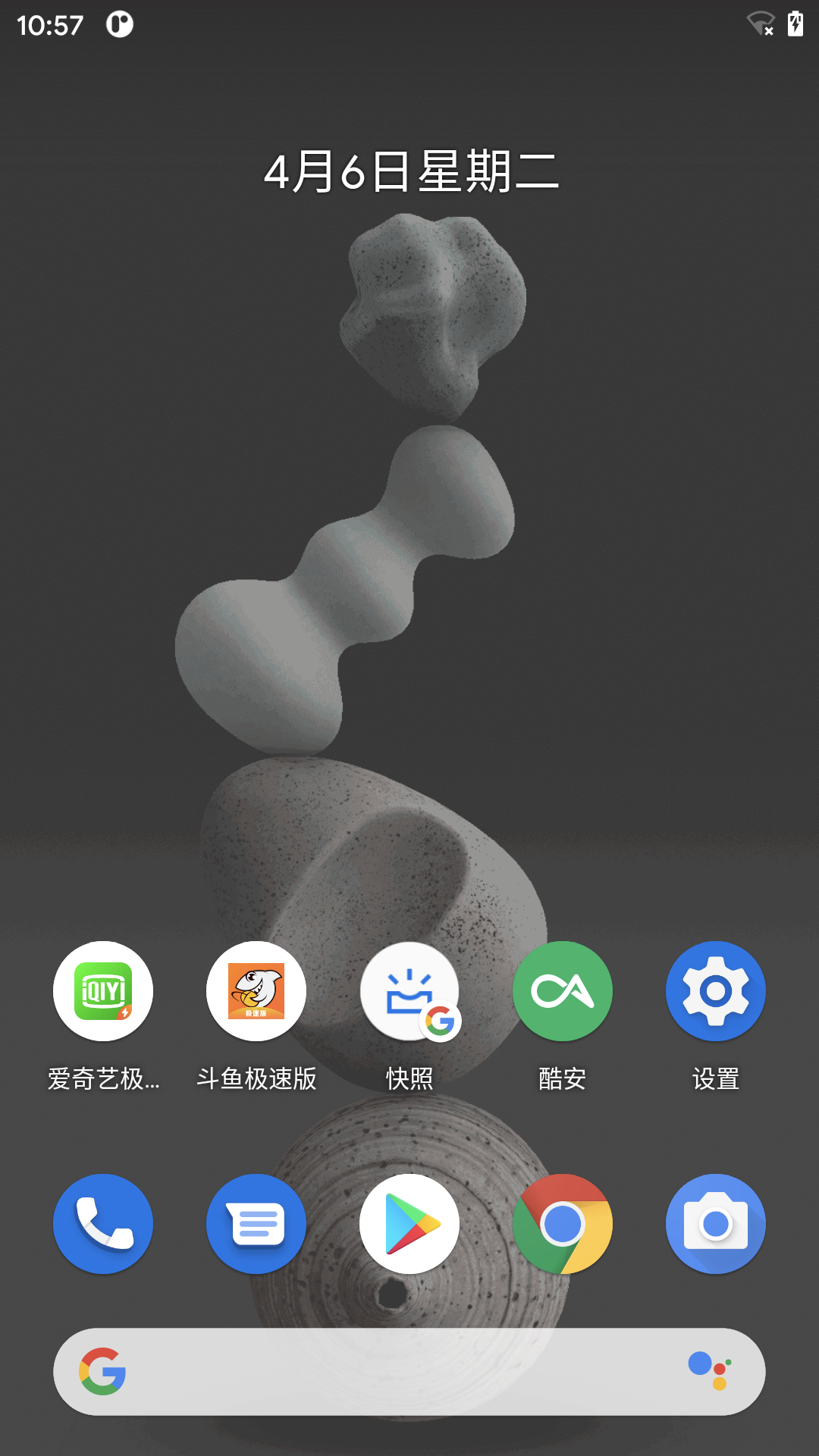Activate Google Assistant in the search bar
The width and height of the screenshot is (819, 1456).
[710, 1371]
